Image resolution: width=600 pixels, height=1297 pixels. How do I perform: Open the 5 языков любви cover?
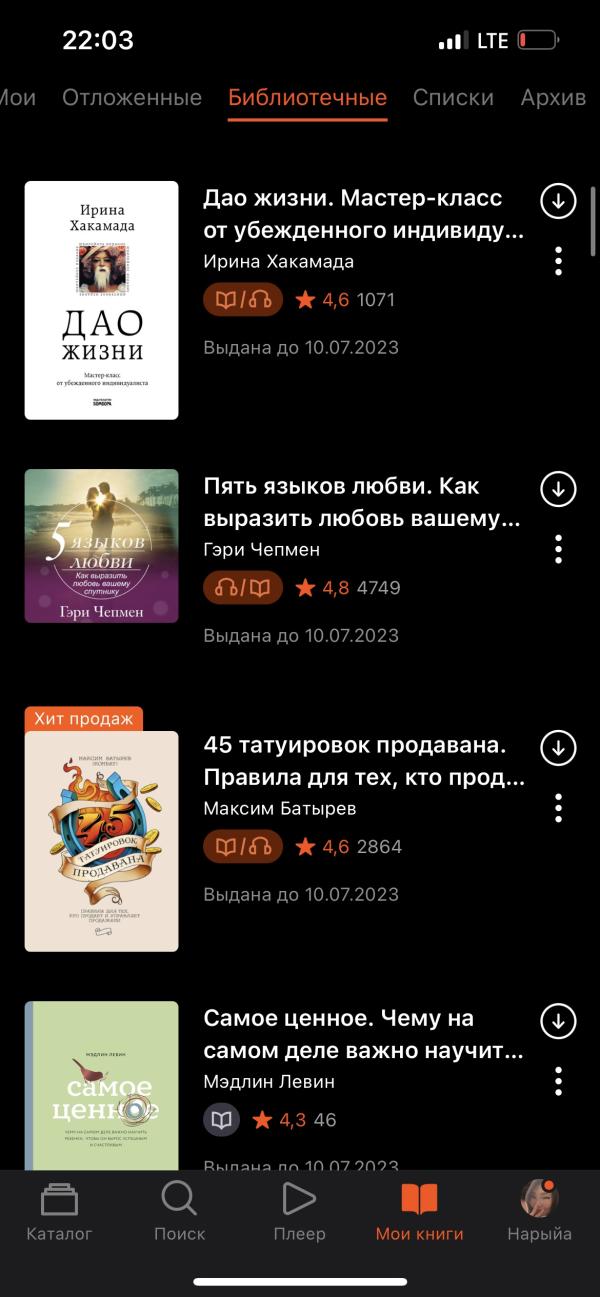101,546
